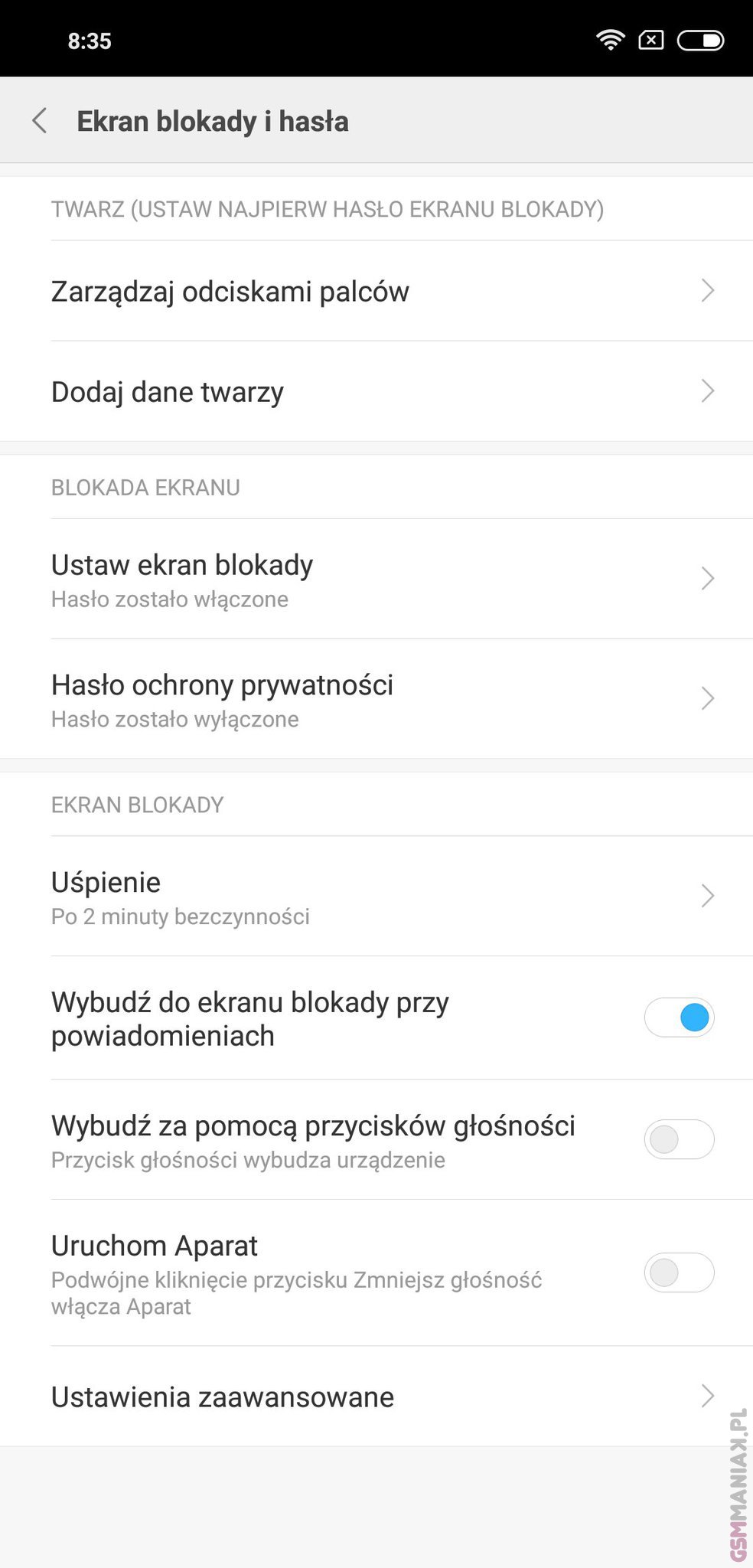The width and height of the screenshot is (753, 1568).
Task: Open Zarządzaj odciskami palców
Action: click(x=375, y=291)
